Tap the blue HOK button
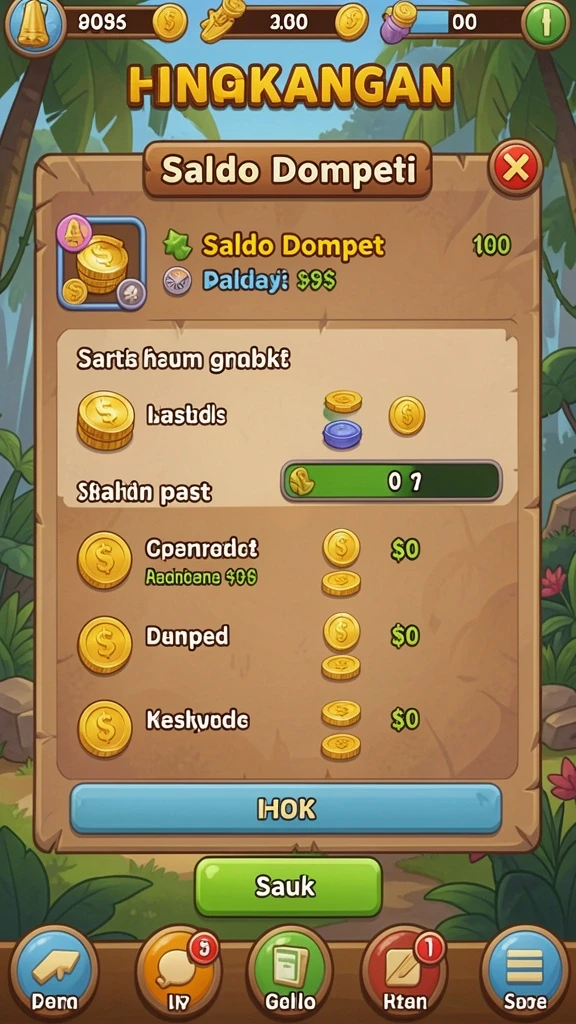 pyautogui.click(x=286, y=809)
